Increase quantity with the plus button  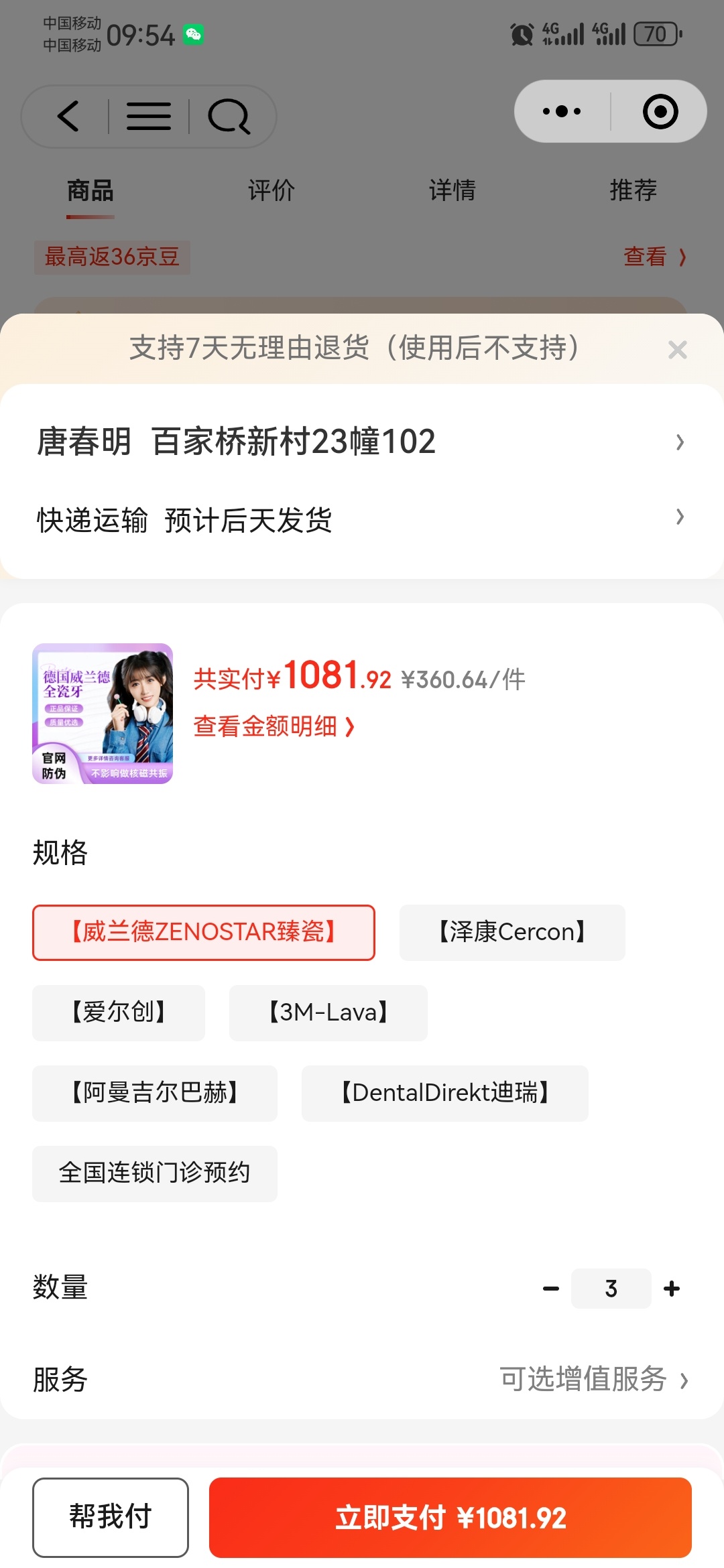(x=672, y=1289)
